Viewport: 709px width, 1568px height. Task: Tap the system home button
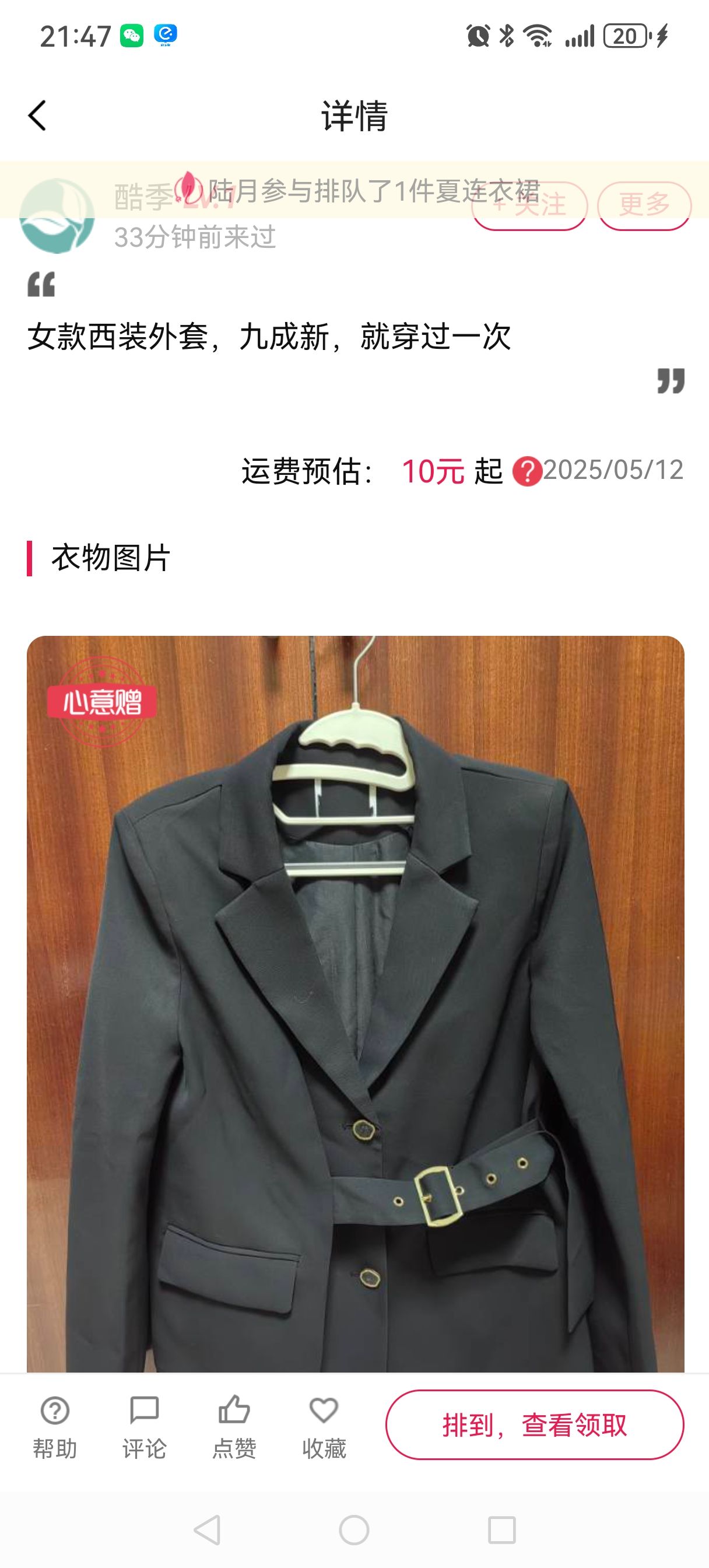pos(354,1529)
